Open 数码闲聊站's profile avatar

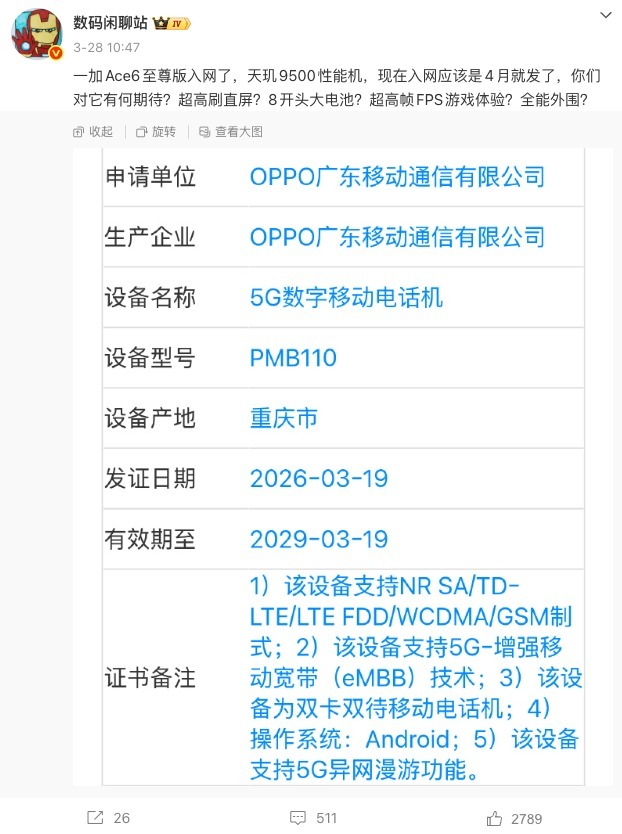pos(38,35)
